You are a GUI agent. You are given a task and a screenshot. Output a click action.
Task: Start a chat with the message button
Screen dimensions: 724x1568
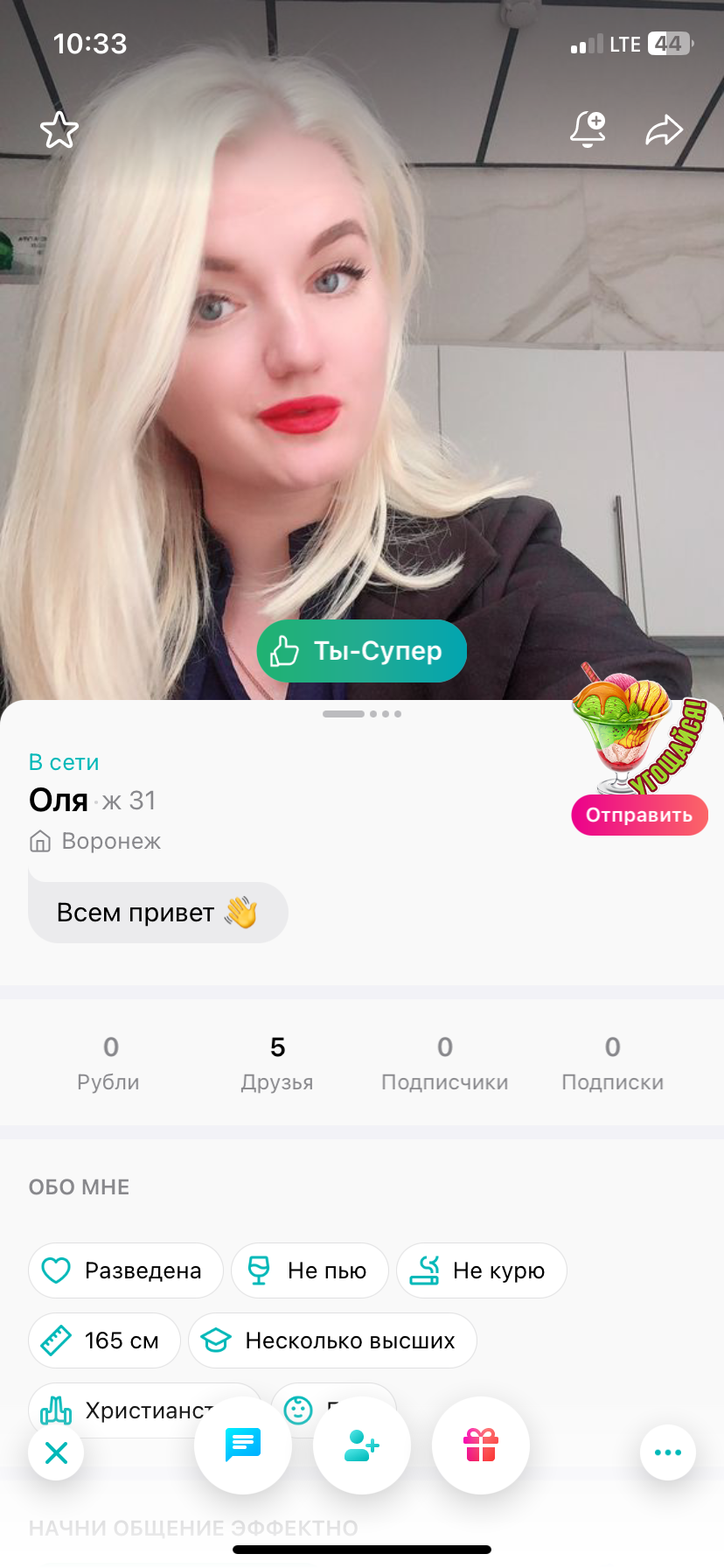[243, 1445]
